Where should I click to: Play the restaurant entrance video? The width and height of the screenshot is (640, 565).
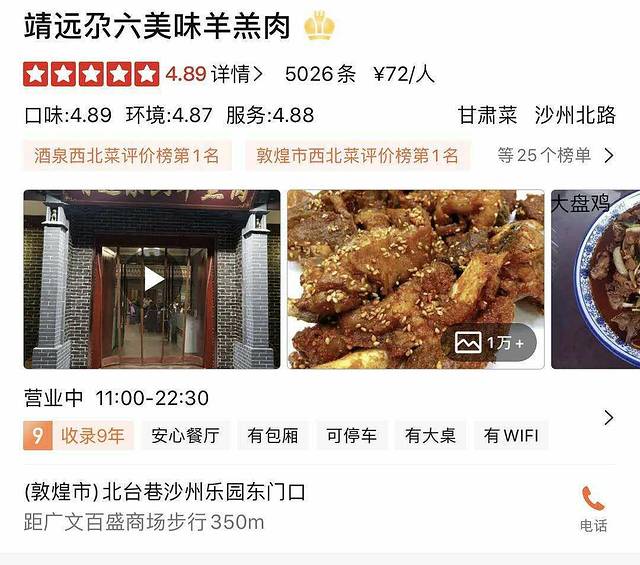153,279
